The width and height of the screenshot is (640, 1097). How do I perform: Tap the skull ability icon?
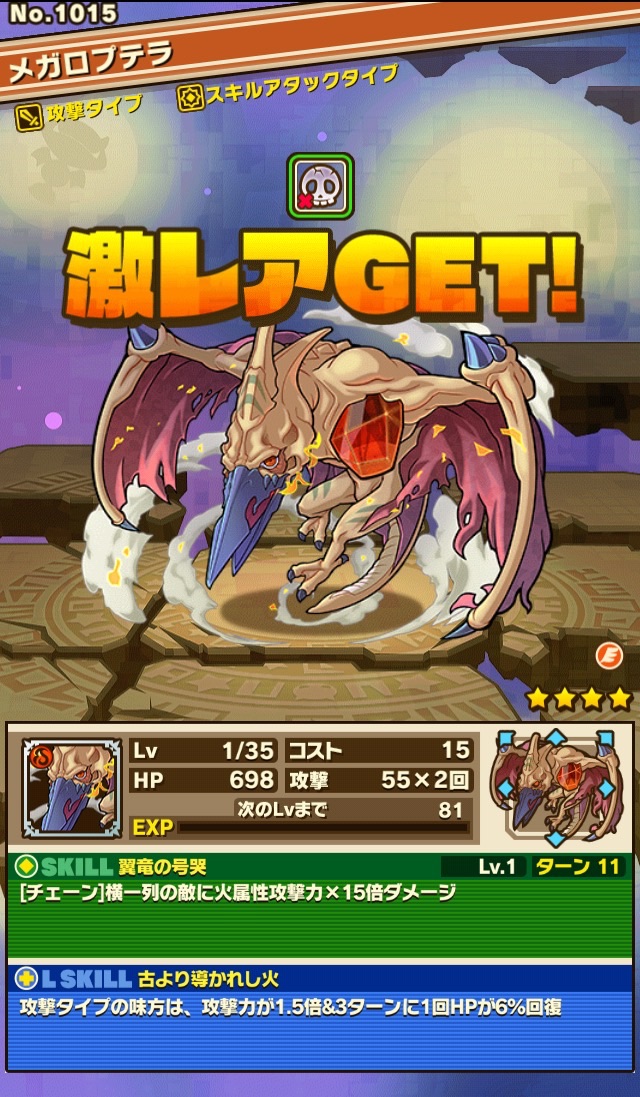point(320,183)
